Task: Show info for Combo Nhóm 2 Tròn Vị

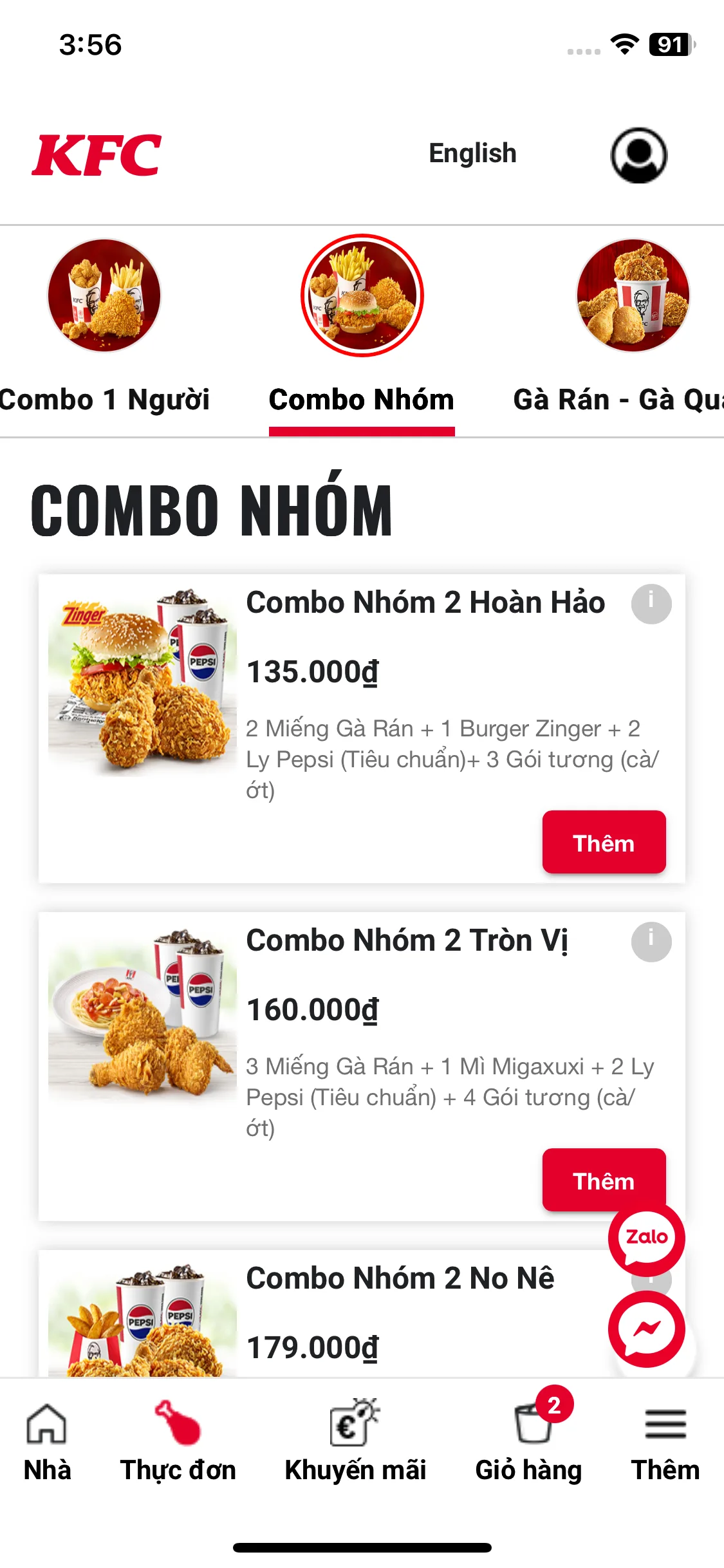Action: pos(651,942)
